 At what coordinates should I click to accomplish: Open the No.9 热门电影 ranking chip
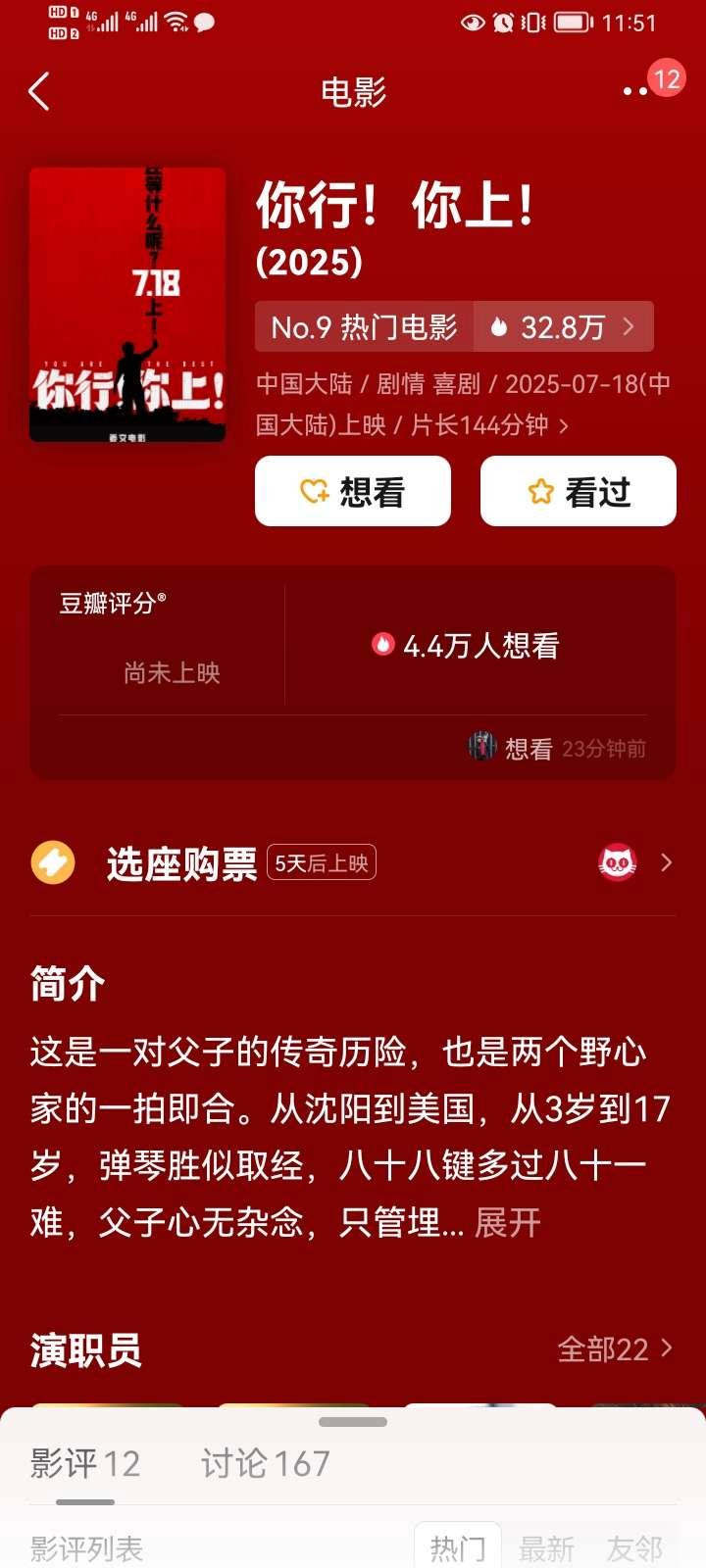tap(365, 326)
